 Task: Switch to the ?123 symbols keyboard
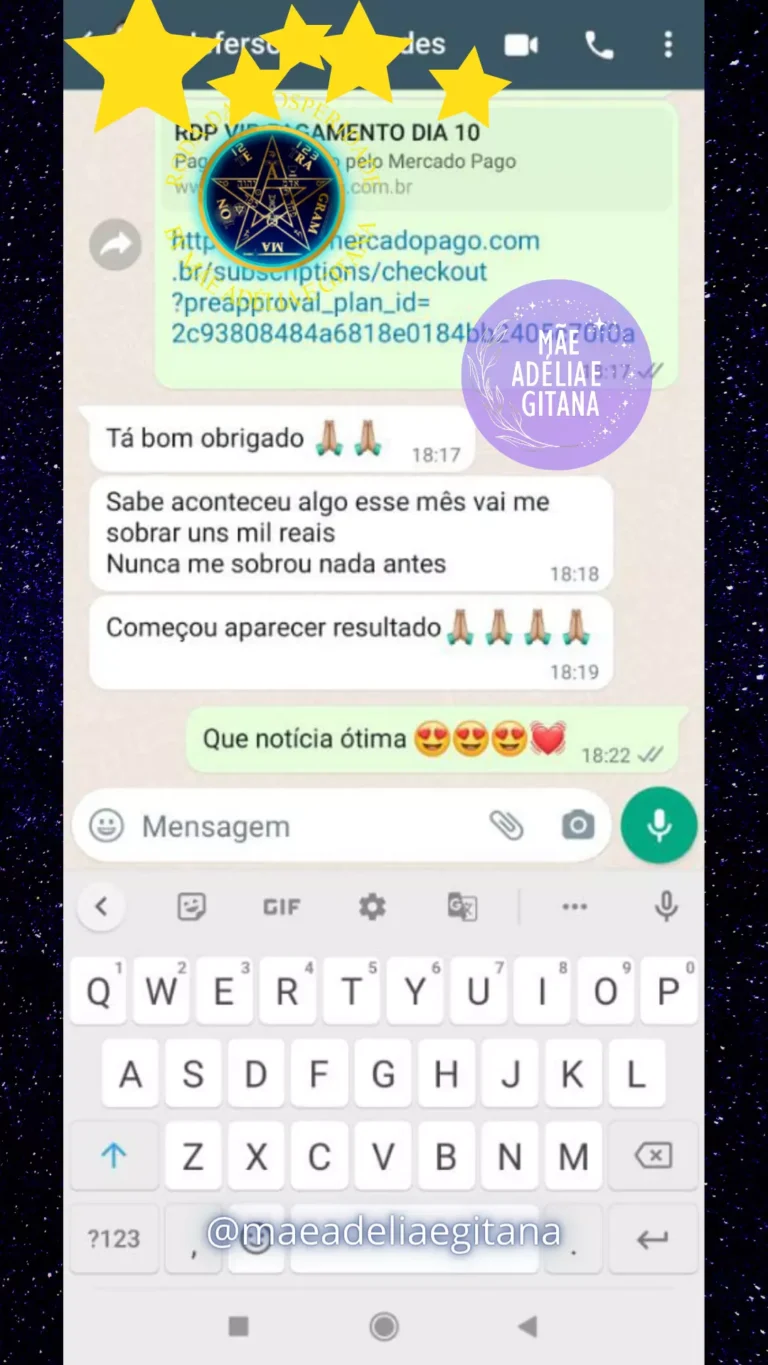114,1238
